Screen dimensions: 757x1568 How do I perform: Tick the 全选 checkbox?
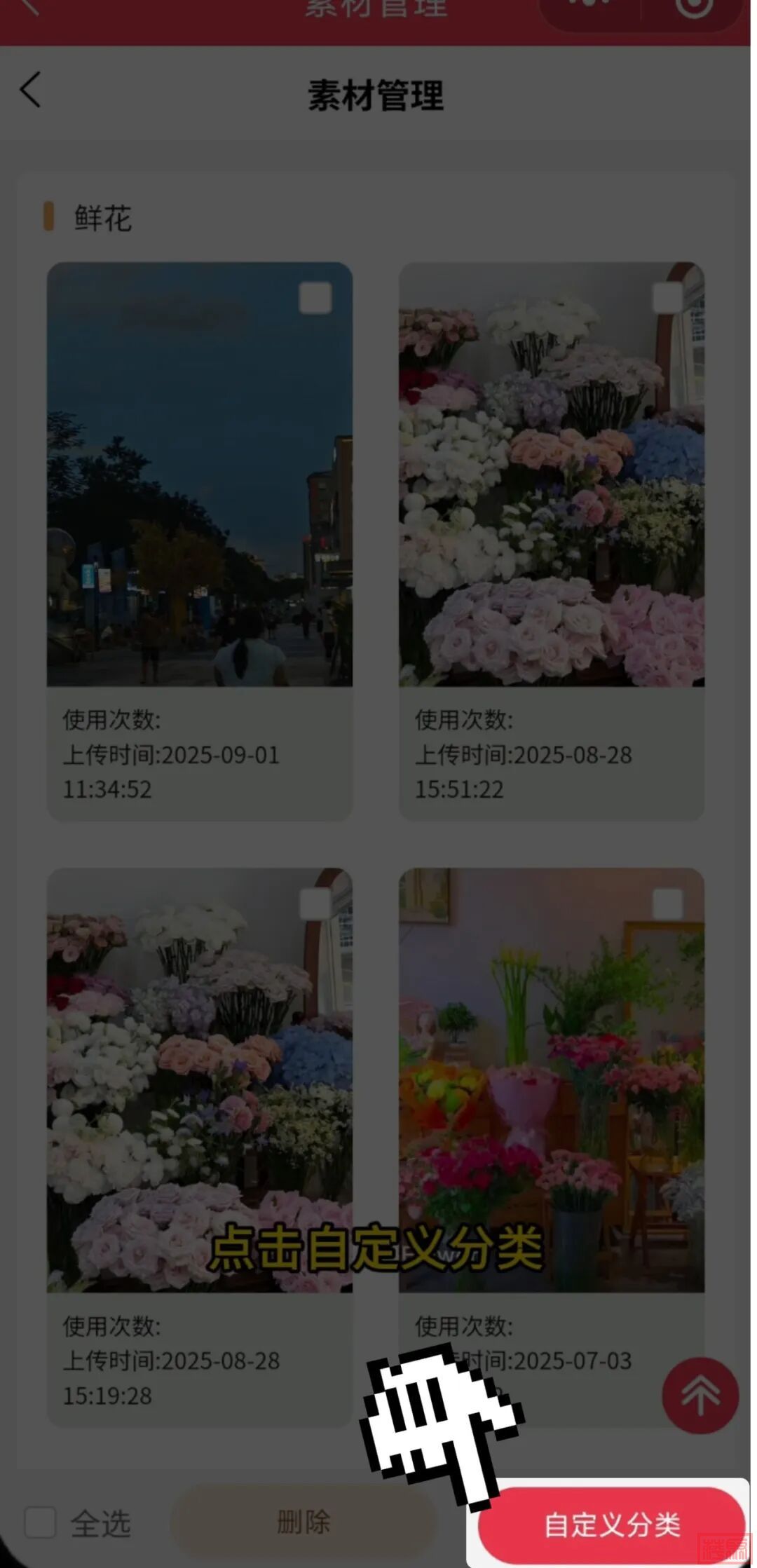click(40, 1522)
